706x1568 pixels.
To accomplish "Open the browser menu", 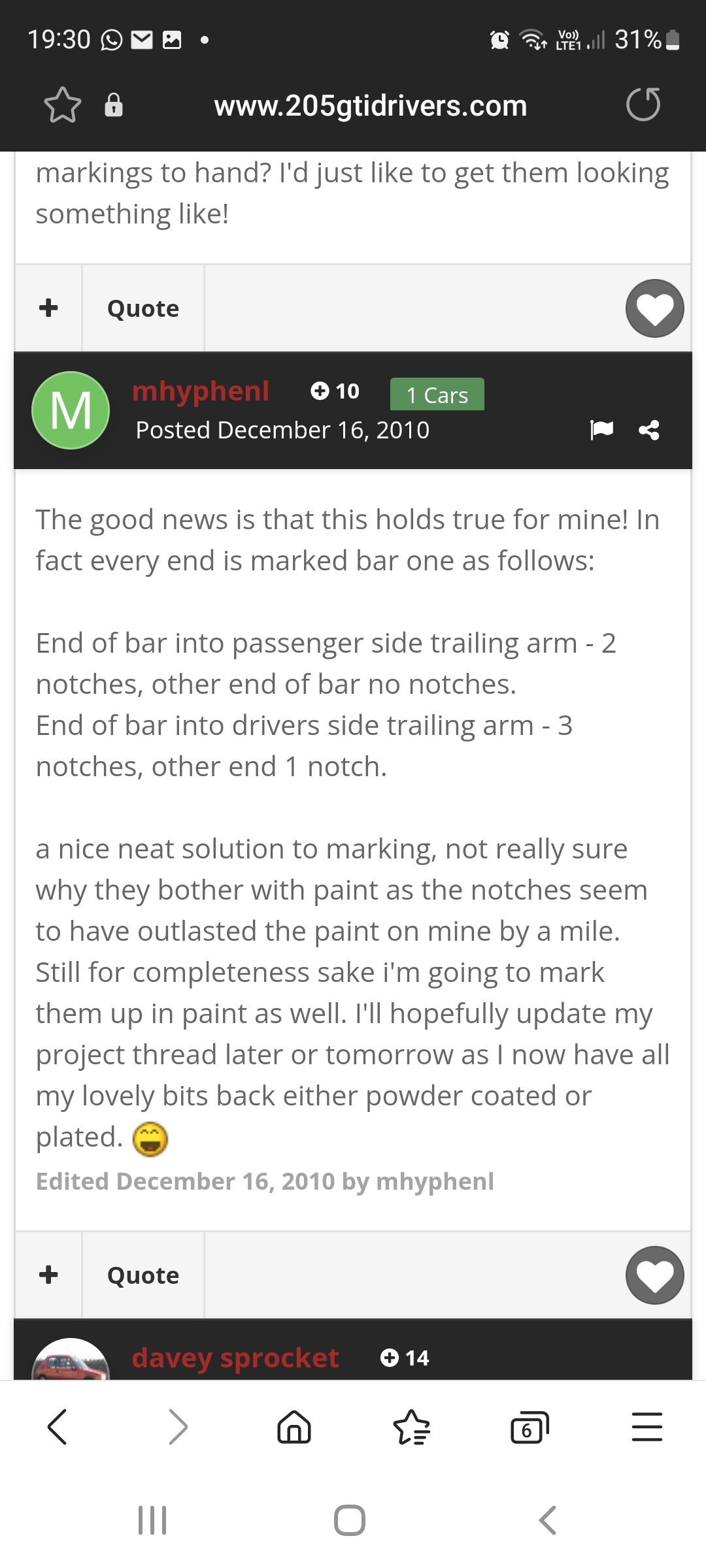I will (x=647, y=1427).
